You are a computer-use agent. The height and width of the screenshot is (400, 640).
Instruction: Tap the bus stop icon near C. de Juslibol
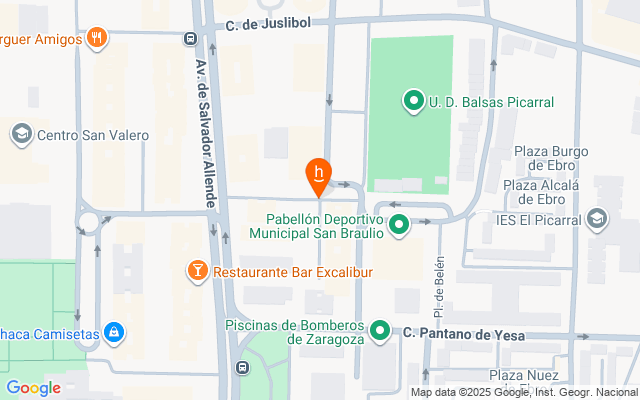[190, 39]
